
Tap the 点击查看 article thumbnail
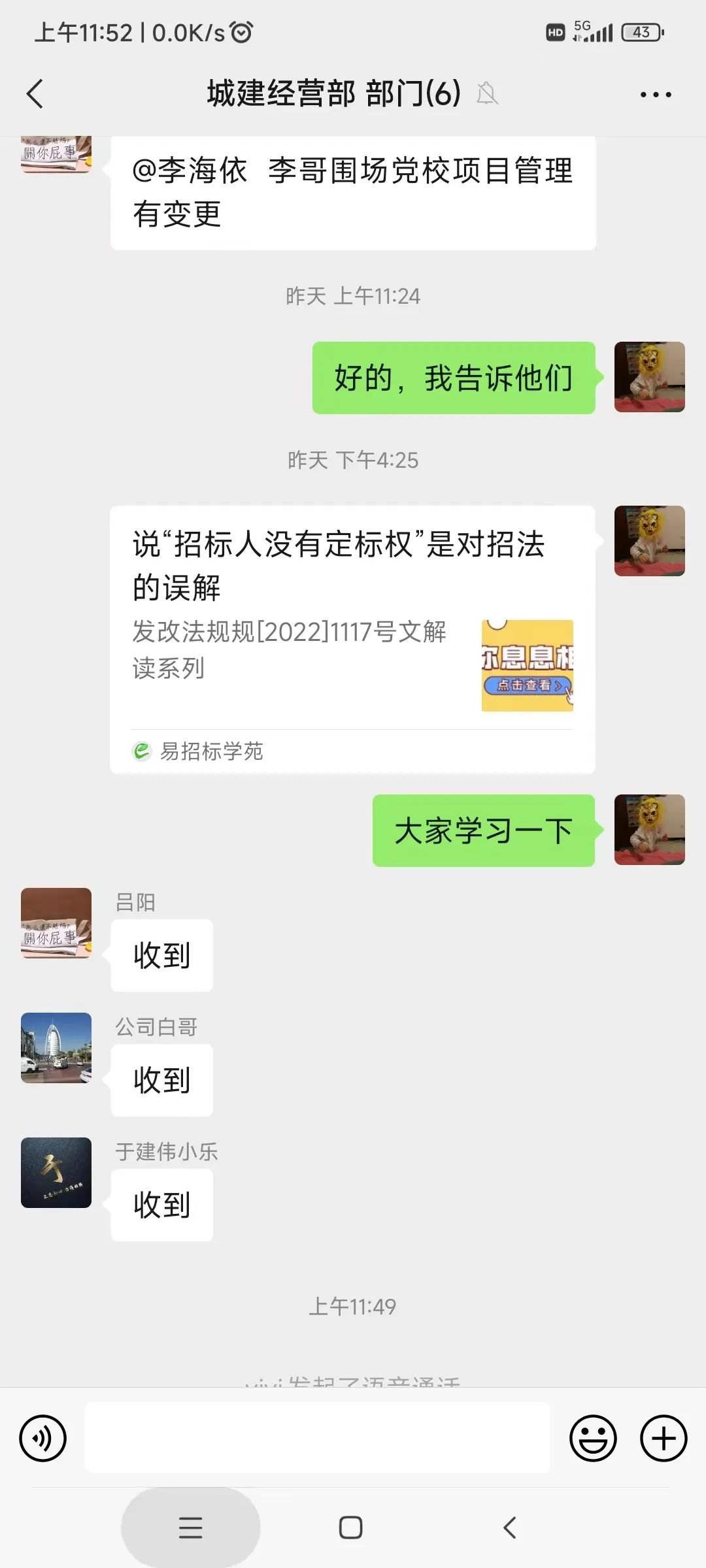(528, 666)
